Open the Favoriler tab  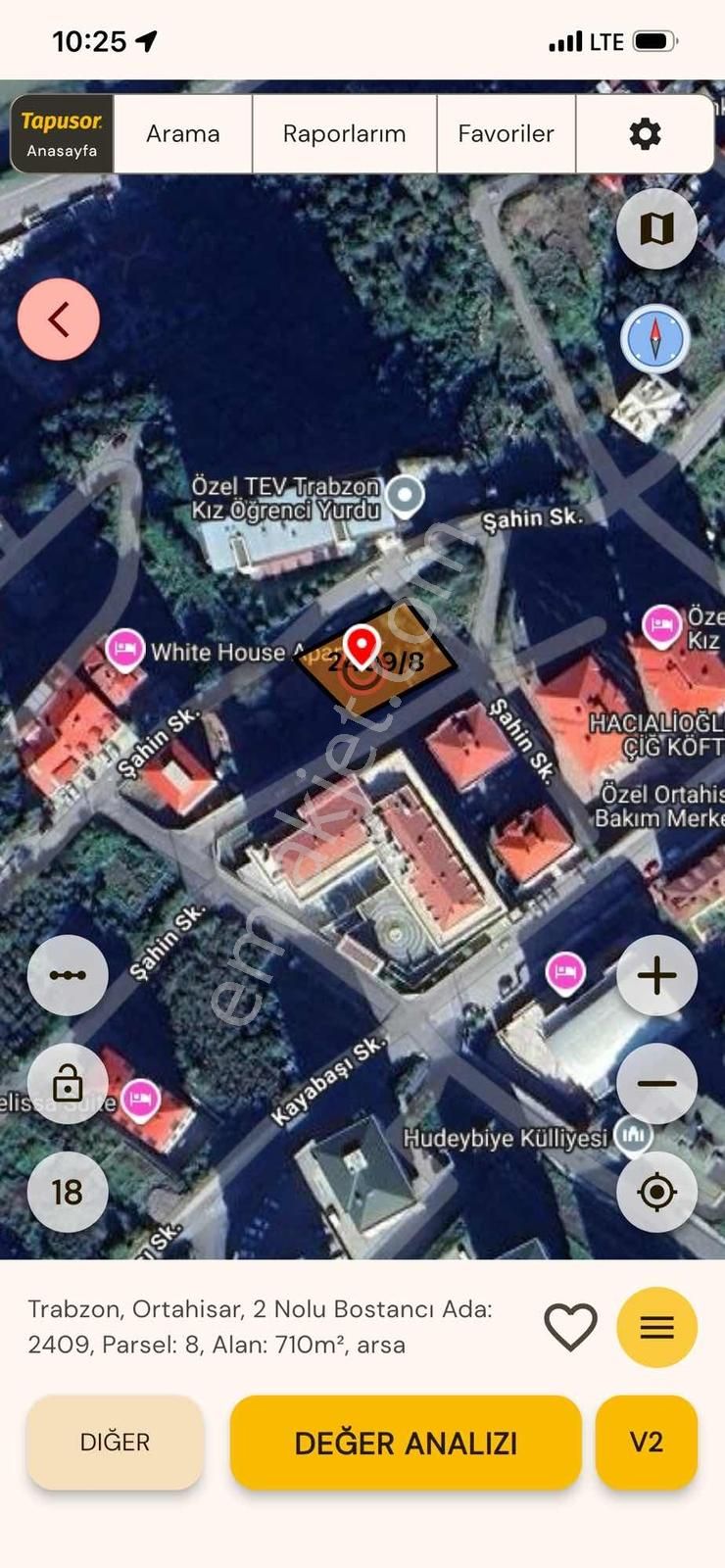[x=506, y=134]
